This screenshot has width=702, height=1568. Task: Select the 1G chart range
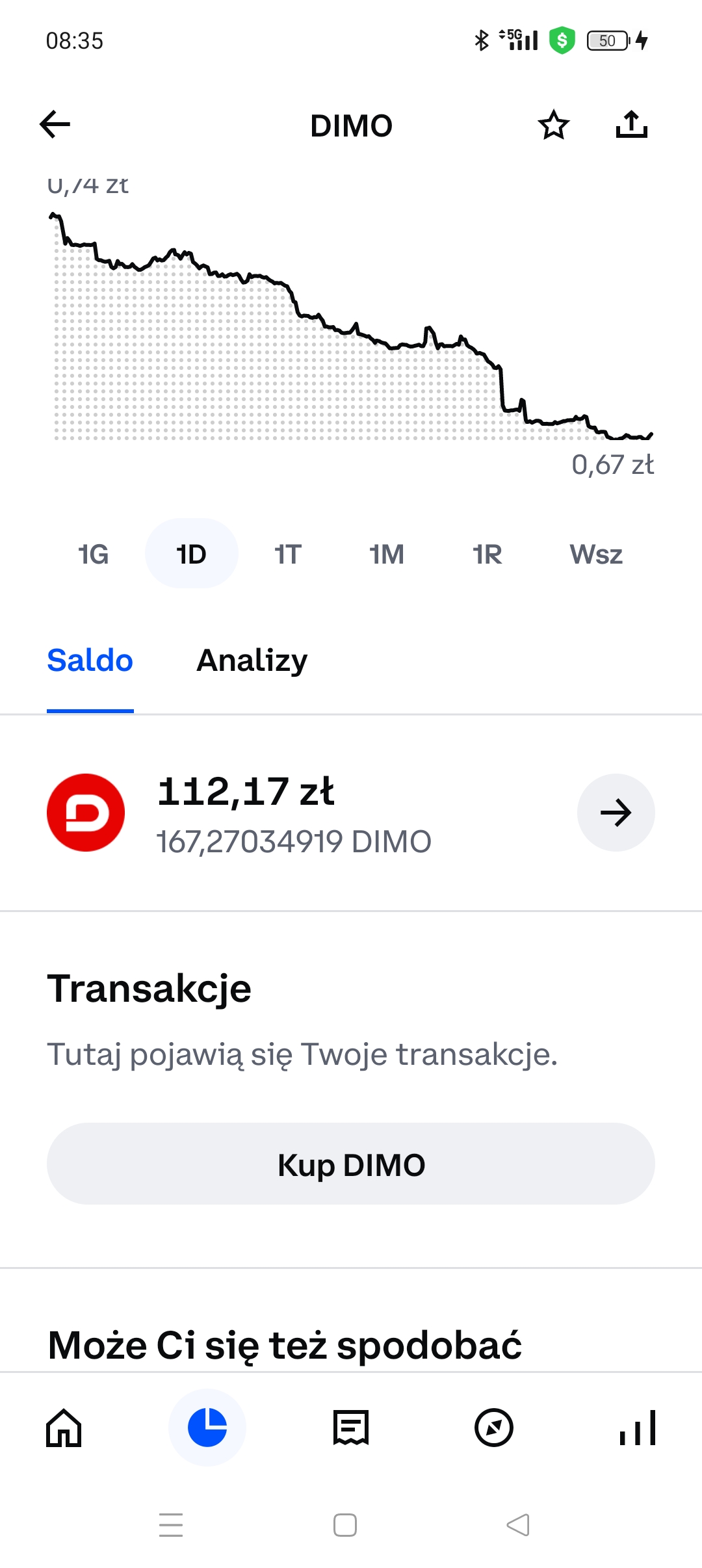(94, 555)
